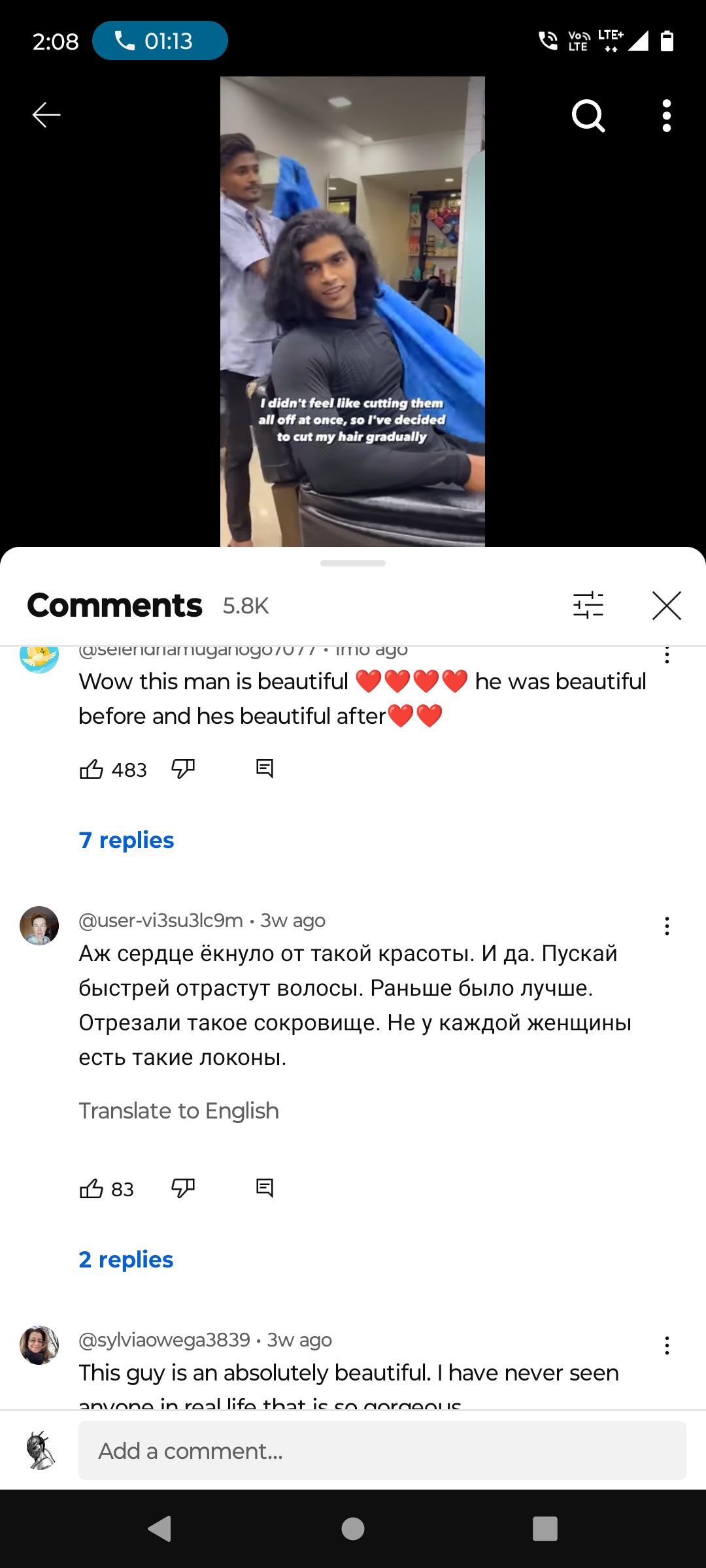Tap the Add a comment field
Screen dimensions: 706x1568
[x=382, y=1450]
